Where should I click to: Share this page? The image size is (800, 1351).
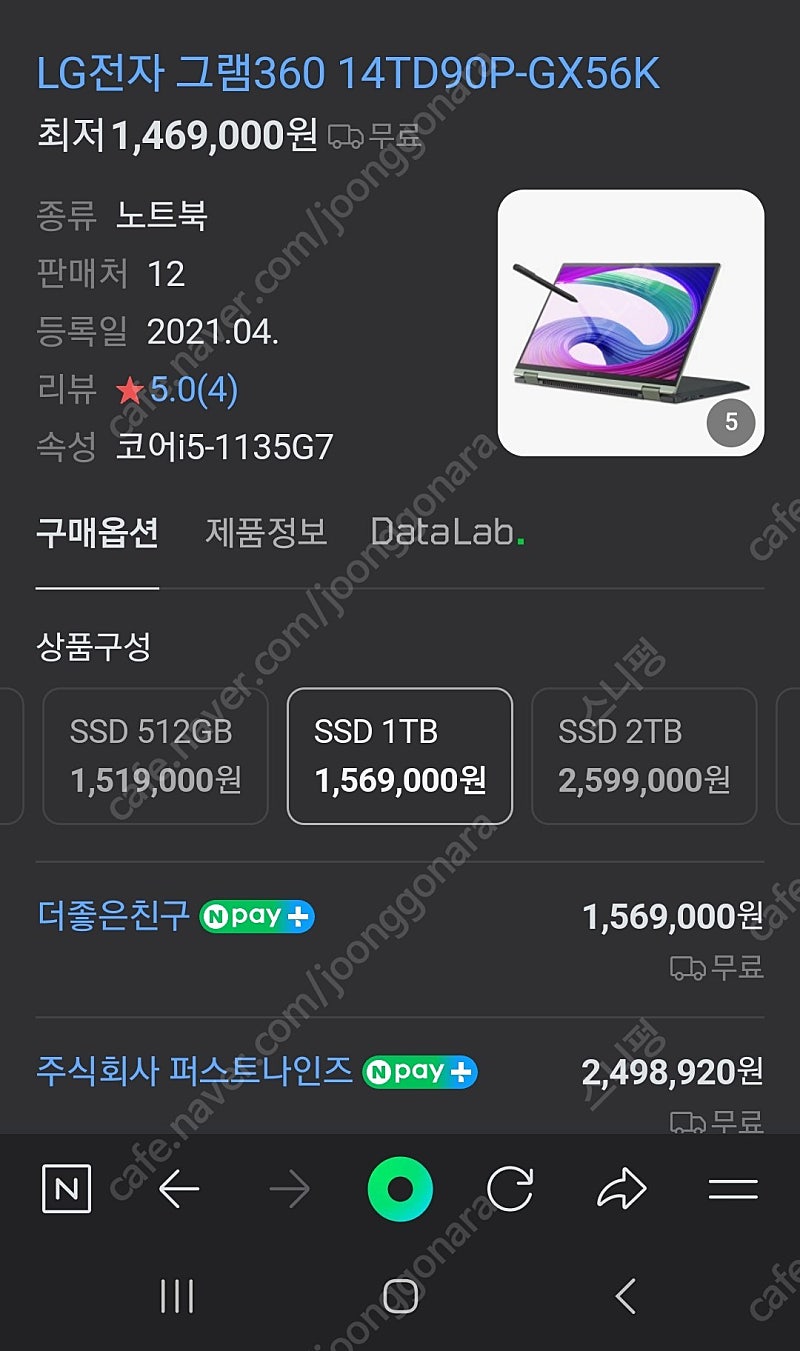(622, 1189)
